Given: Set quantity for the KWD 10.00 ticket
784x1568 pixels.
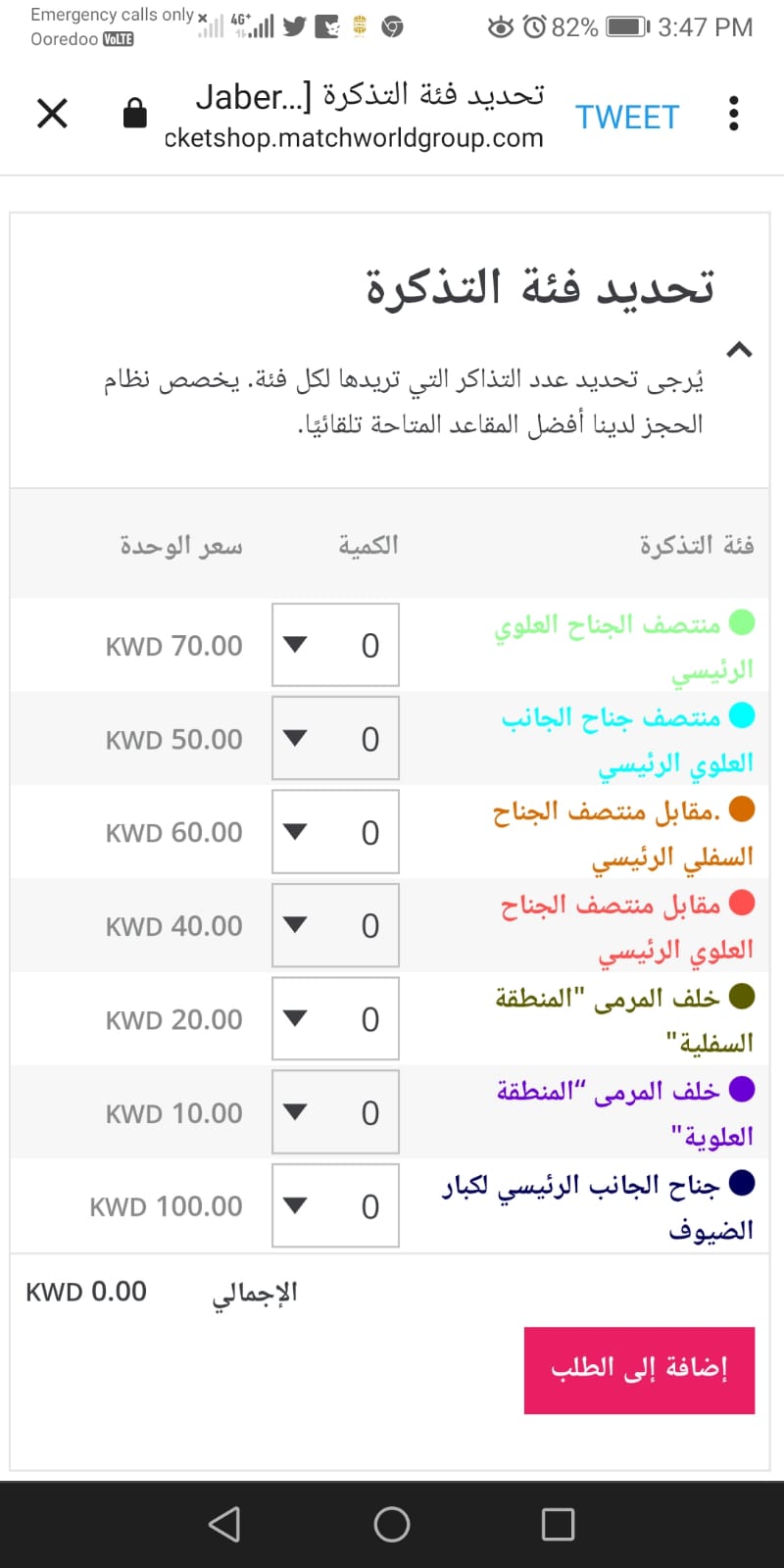Looking at the screenshot, I should [x=335, y=1112].
